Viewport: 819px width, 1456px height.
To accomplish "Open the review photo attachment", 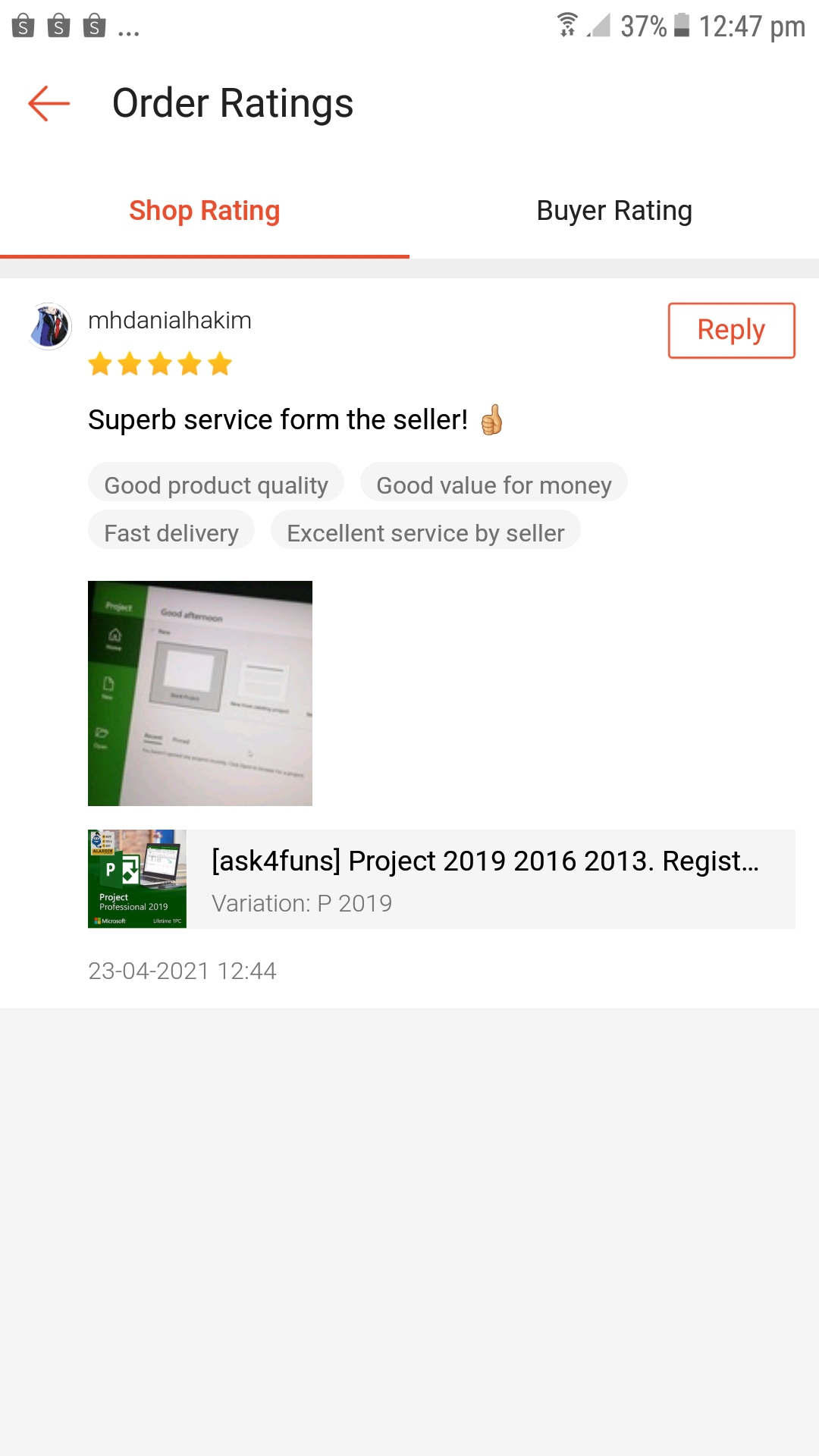I will (200, 693).
